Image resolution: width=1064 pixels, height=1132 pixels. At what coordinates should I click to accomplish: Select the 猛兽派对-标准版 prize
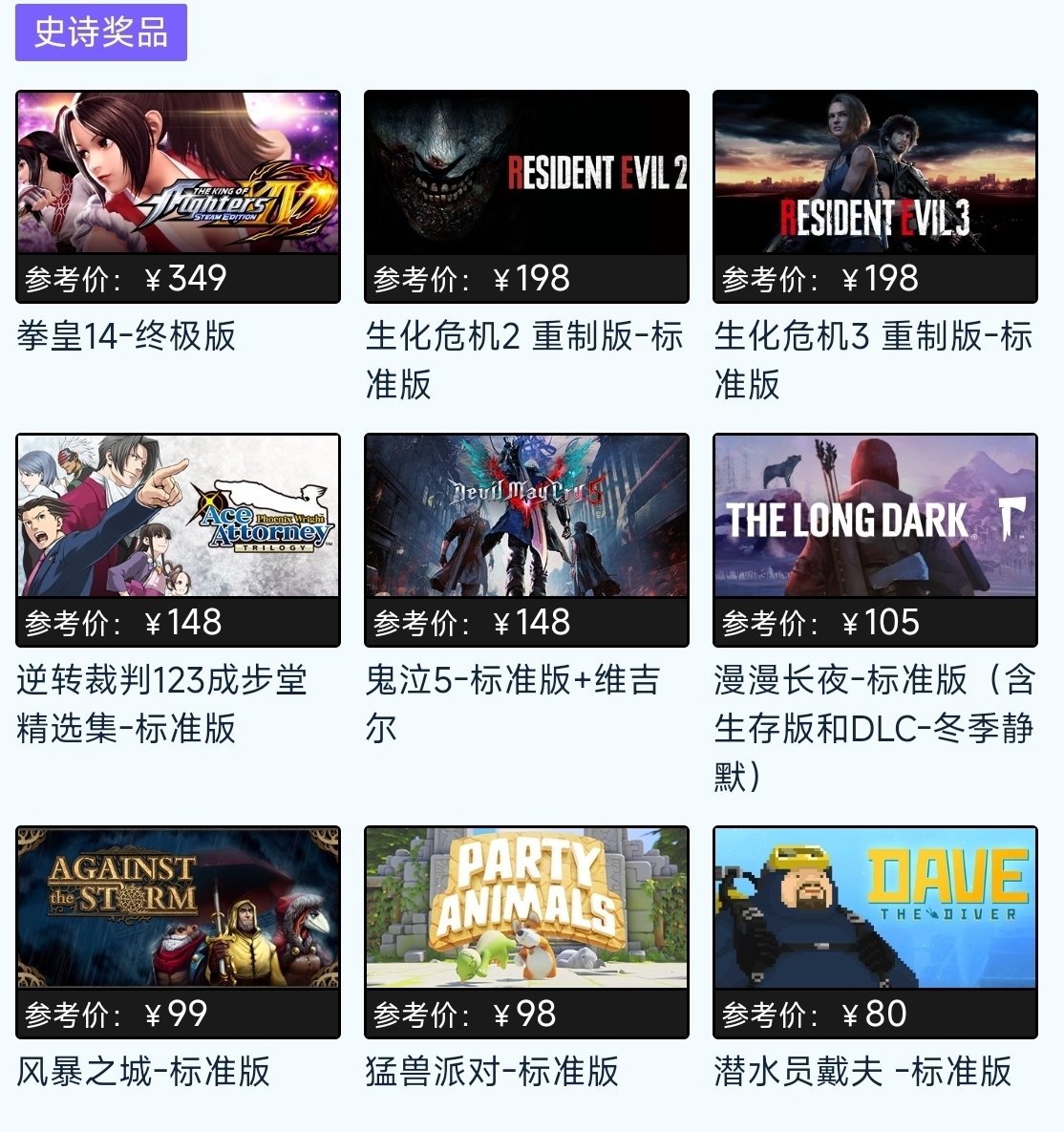(526, 908)
